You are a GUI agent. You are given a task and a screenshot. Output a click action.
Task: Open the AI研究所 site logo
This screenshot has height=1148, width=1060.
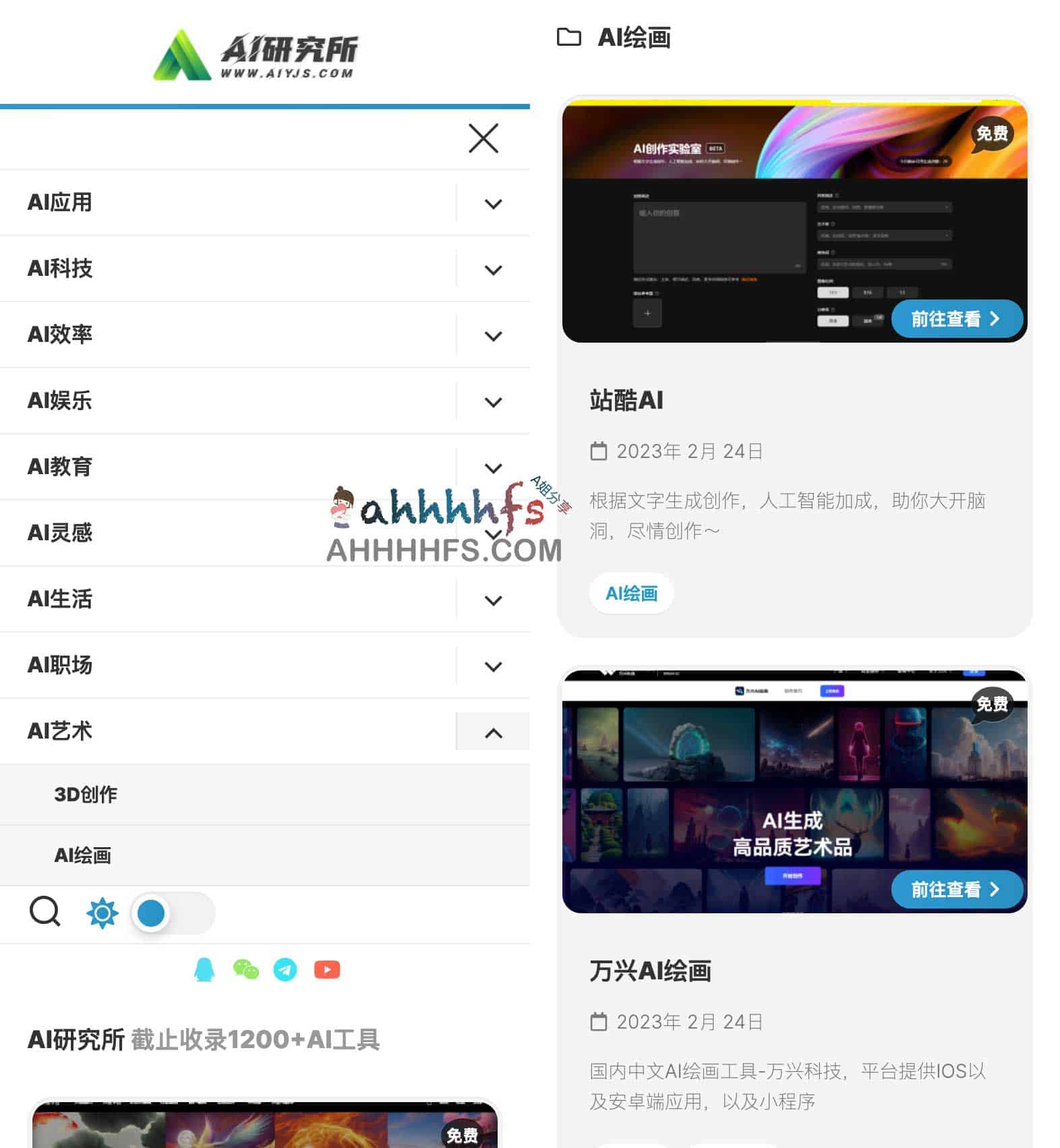click(x=256, y=55)
